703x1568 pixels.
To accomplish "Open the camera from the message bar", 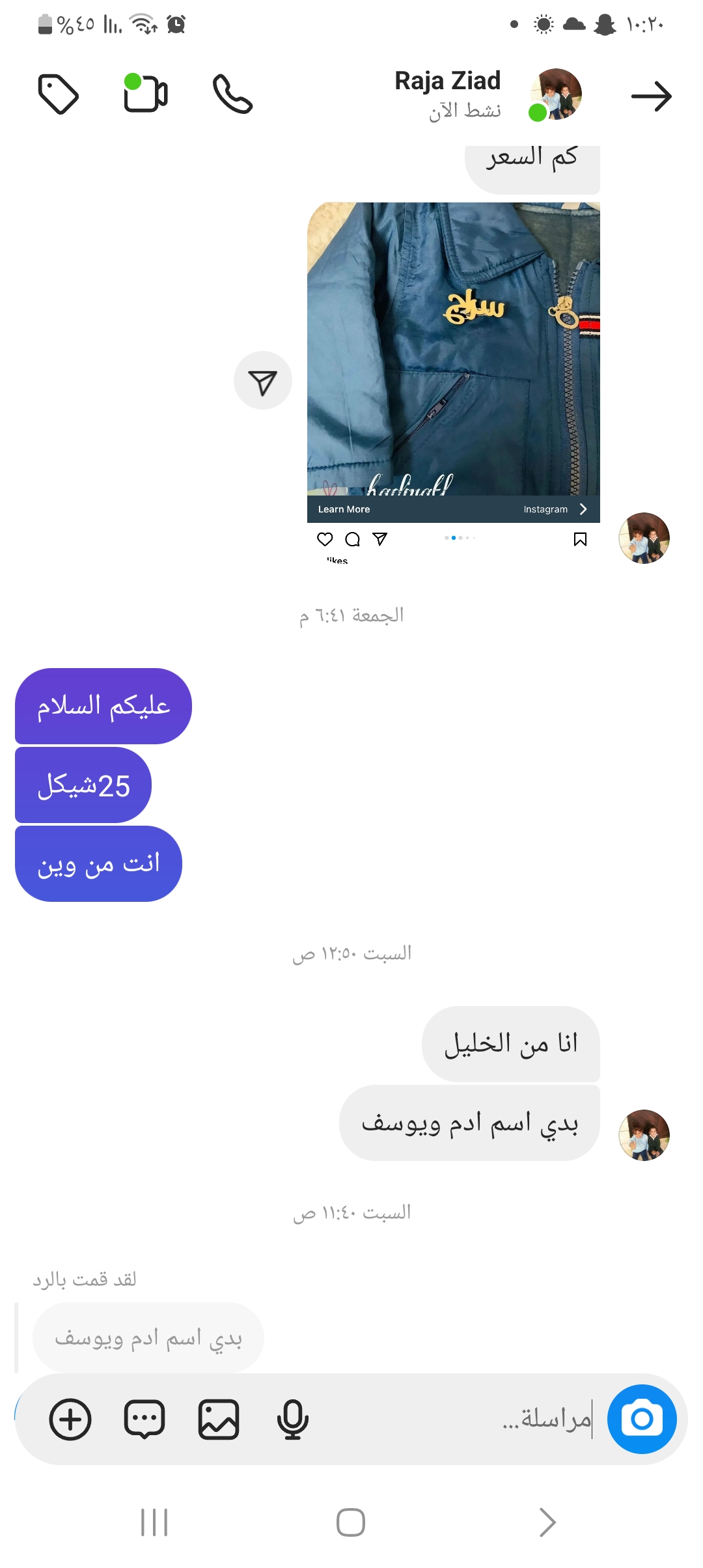I will [x=642, y=1419].
